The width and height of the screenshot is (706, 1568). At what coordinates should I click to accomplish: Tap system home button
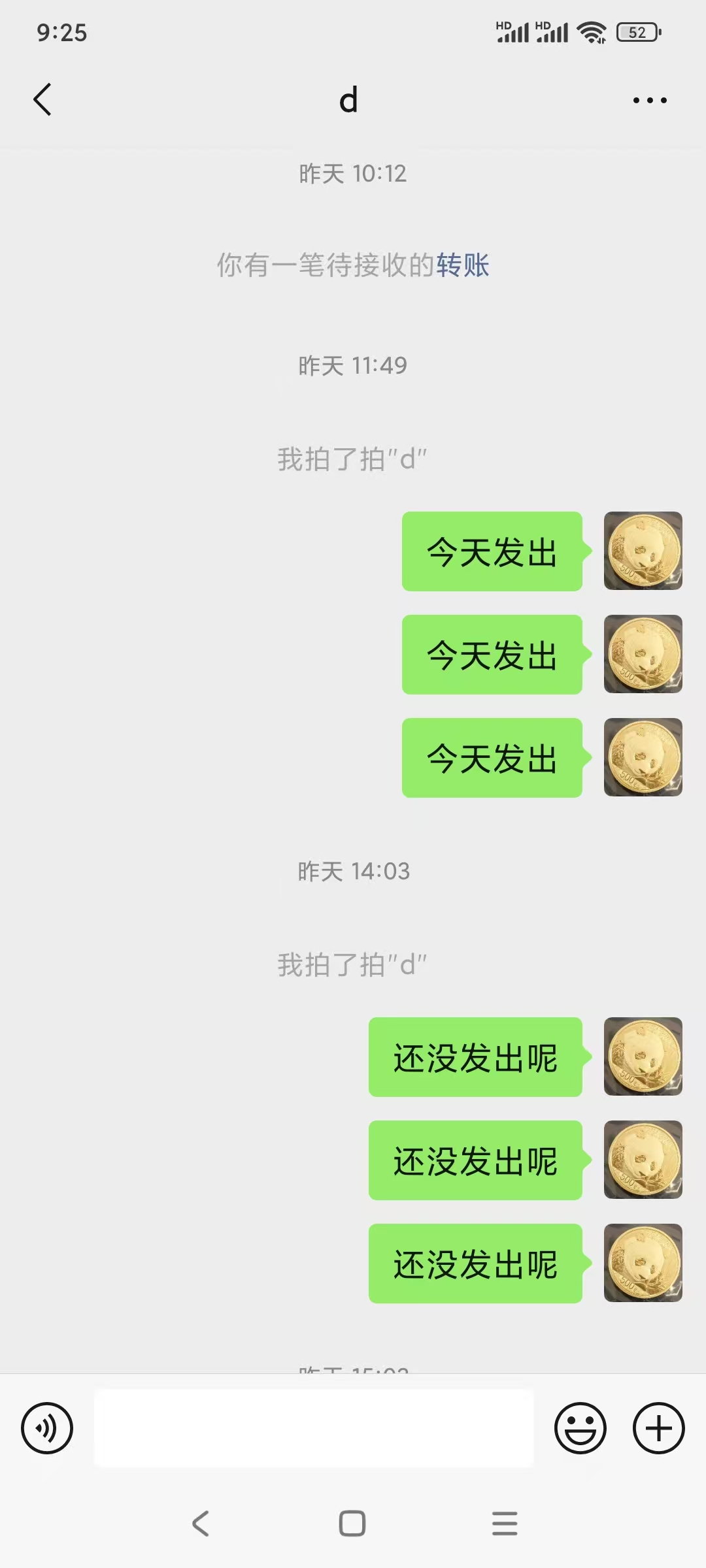[352, 1524]
